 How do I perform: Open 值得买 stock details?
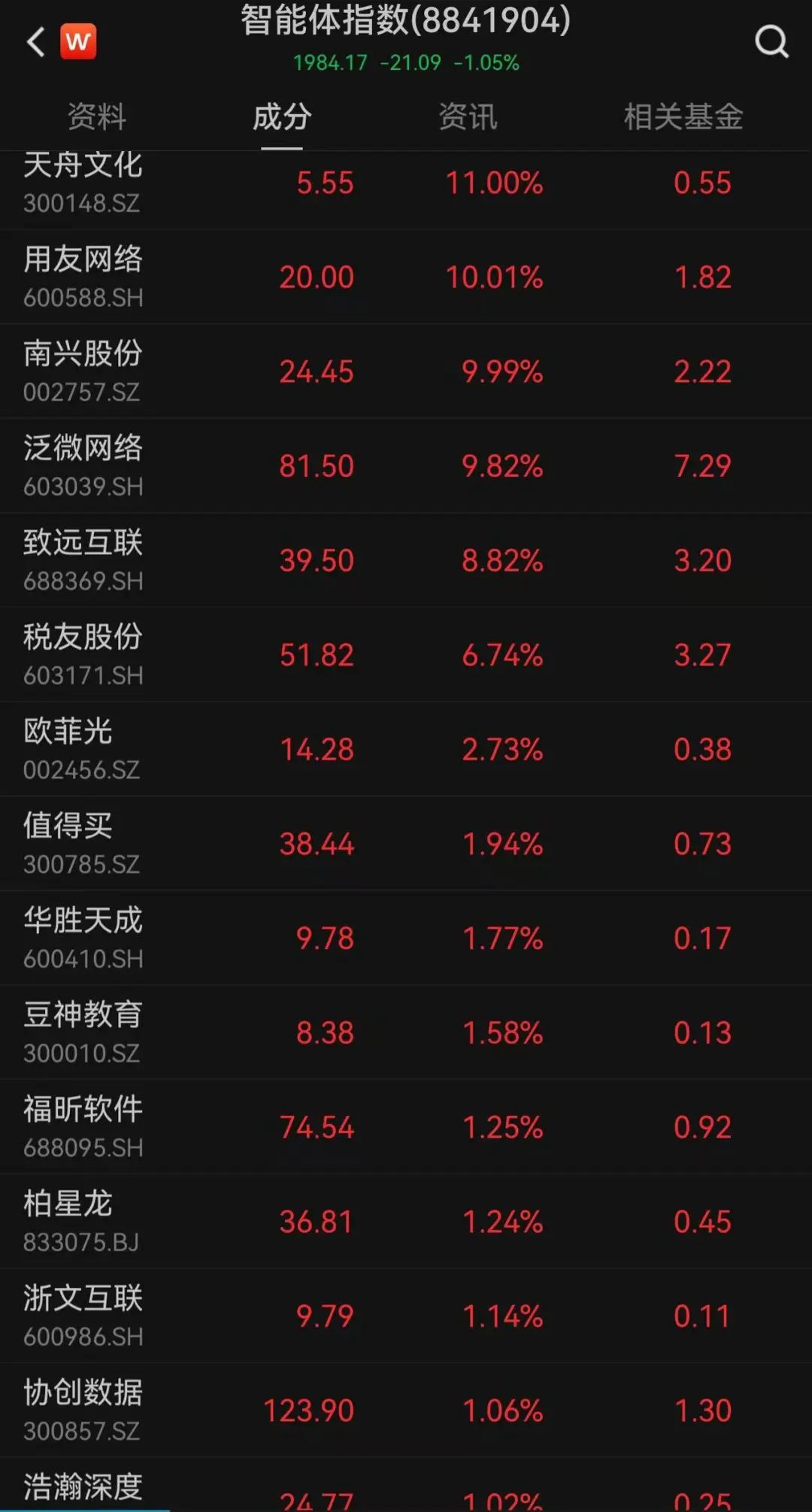(x=69, y=844)
